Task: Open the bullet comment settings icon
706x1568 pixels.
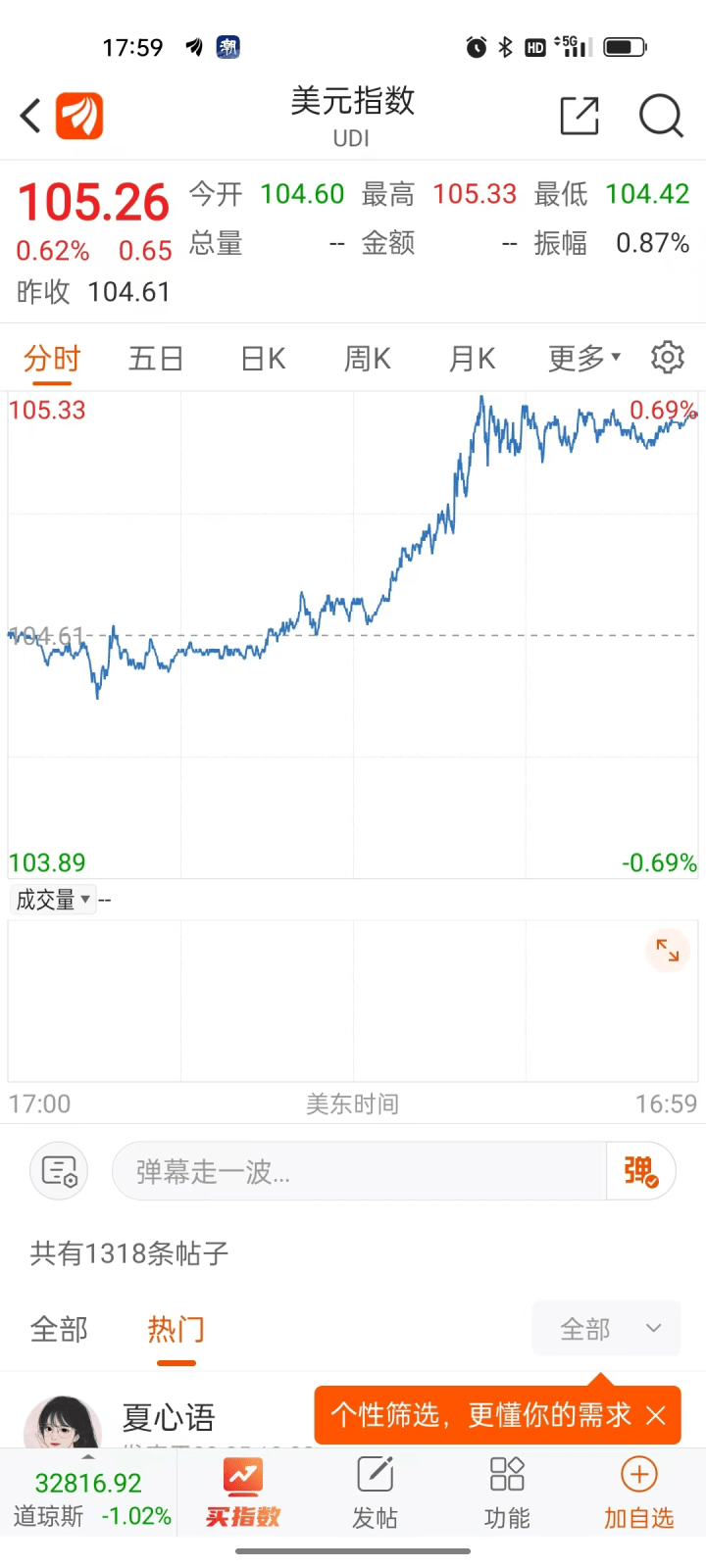Action: (x=59, y=1171)
